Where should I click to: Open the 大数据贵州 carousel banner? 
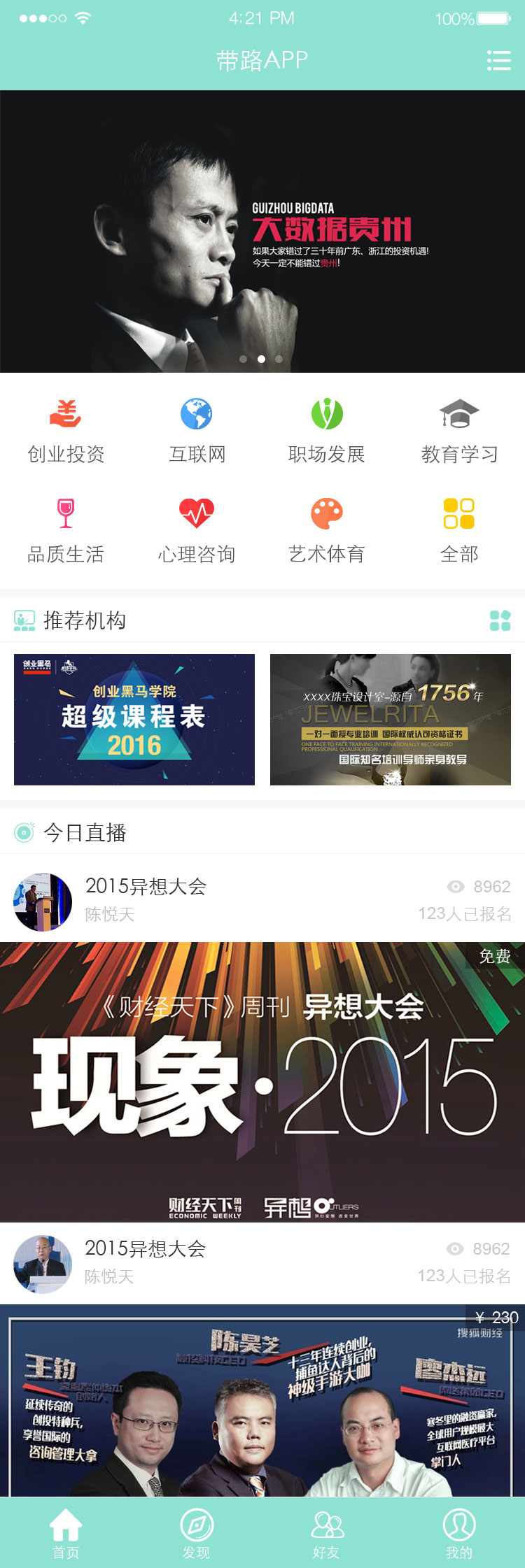pos(262,231)
